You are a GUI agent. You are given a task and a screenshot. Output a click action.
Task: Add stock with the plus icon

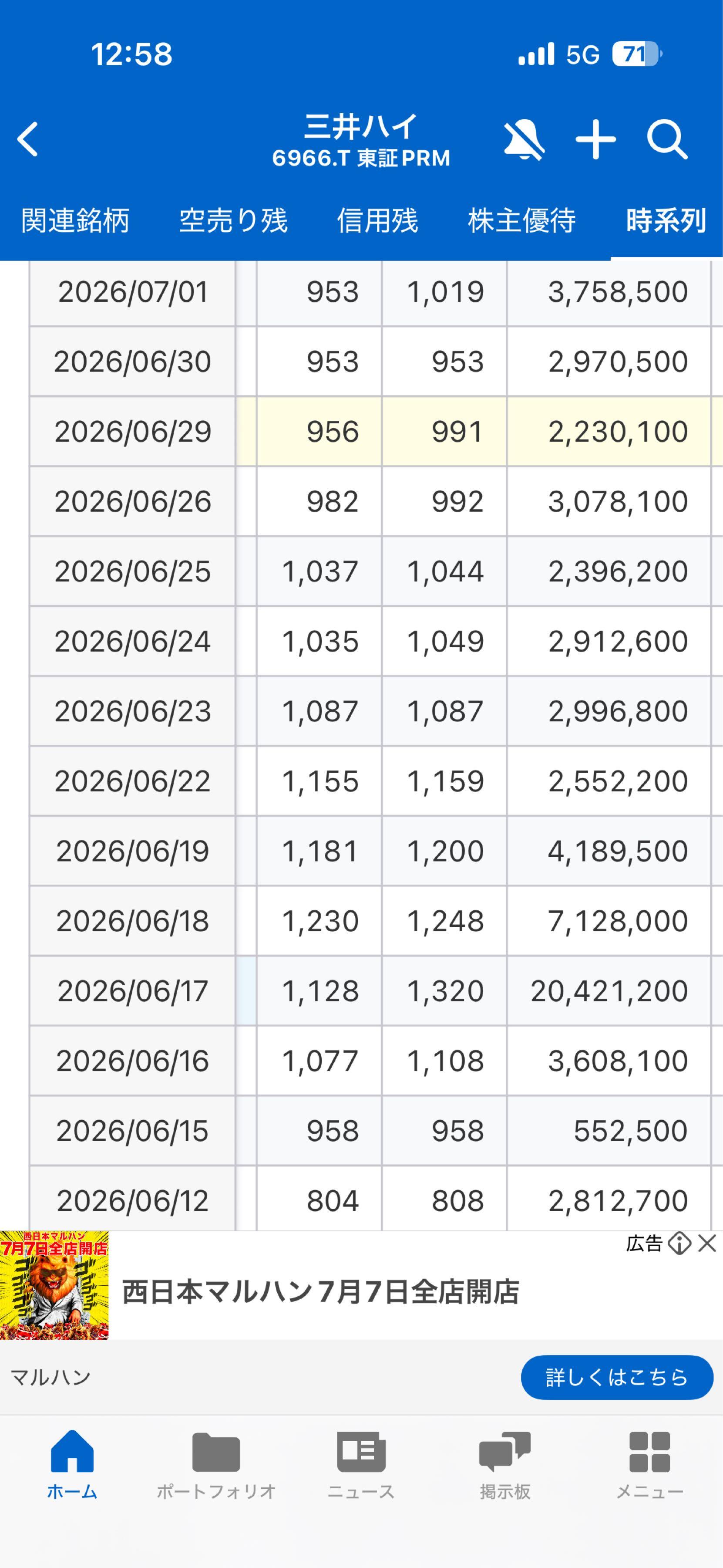coord(595,139)
